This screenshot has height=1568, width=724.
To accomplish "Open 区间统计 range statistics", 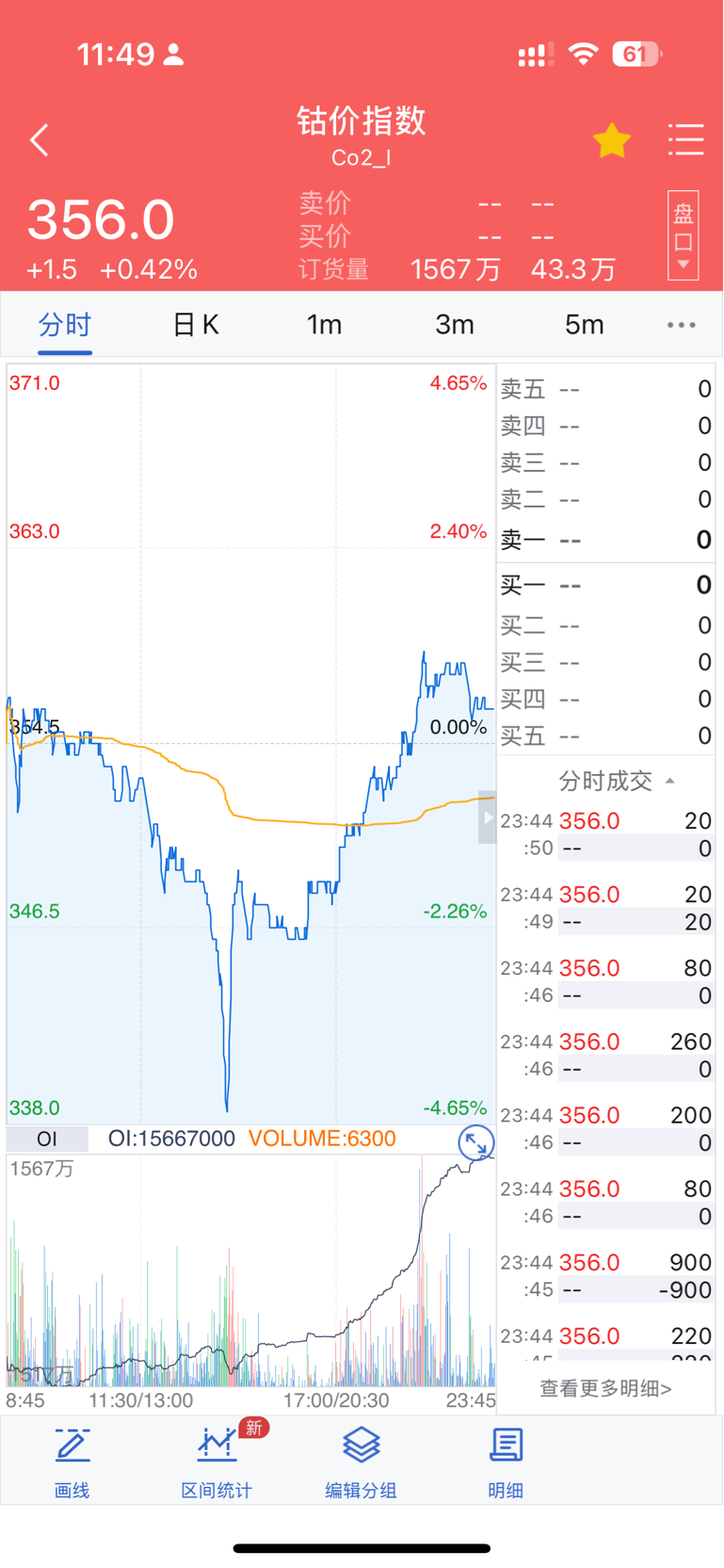I will [217, 1461].
